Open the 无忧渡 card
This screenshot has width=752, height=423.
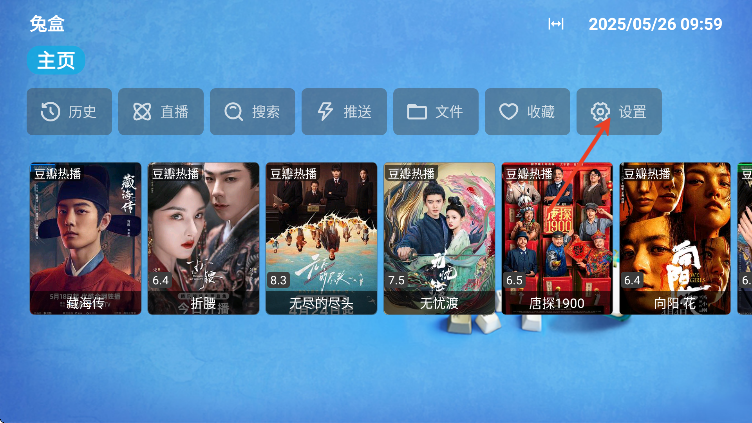point(439,238)
